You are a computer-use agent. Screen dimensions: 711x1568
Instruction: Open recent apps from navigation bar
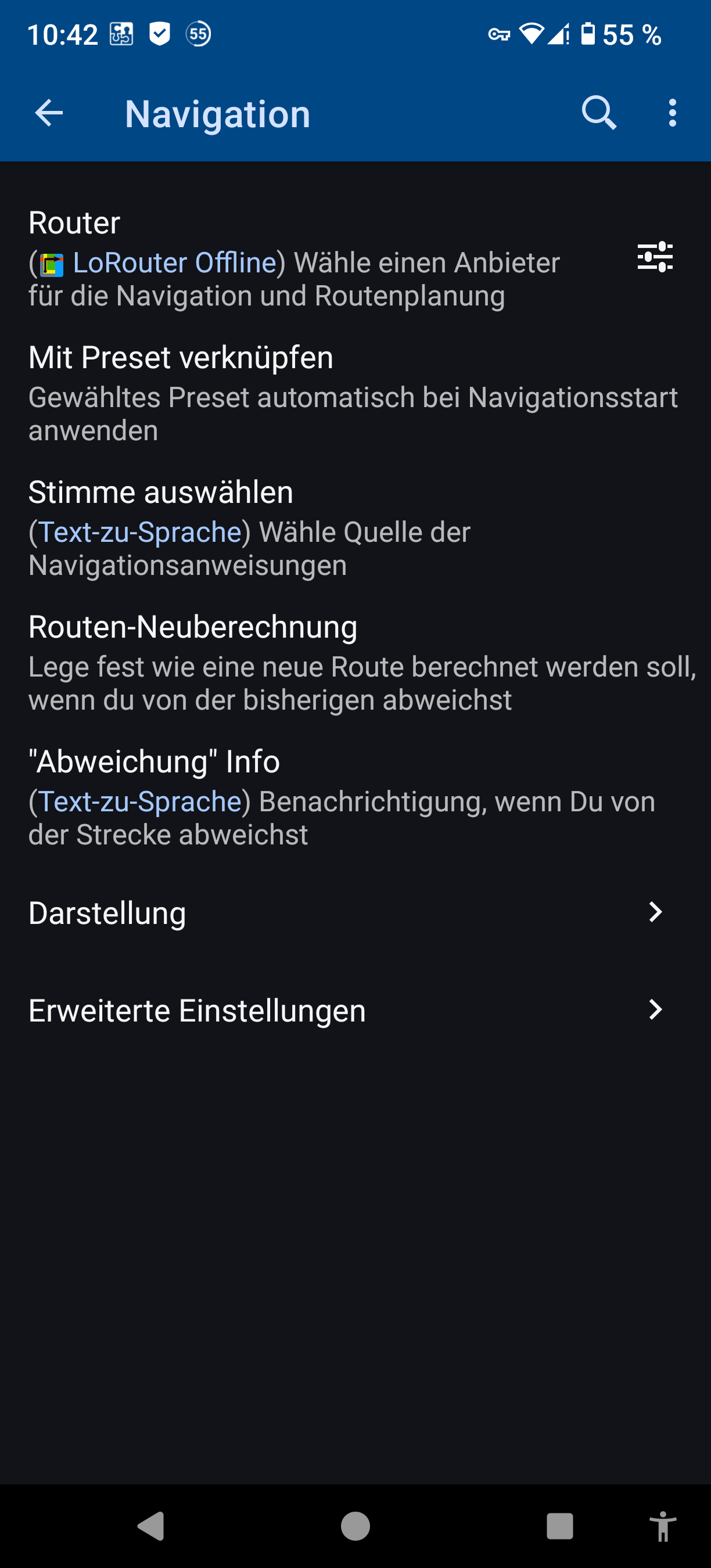559,1526
